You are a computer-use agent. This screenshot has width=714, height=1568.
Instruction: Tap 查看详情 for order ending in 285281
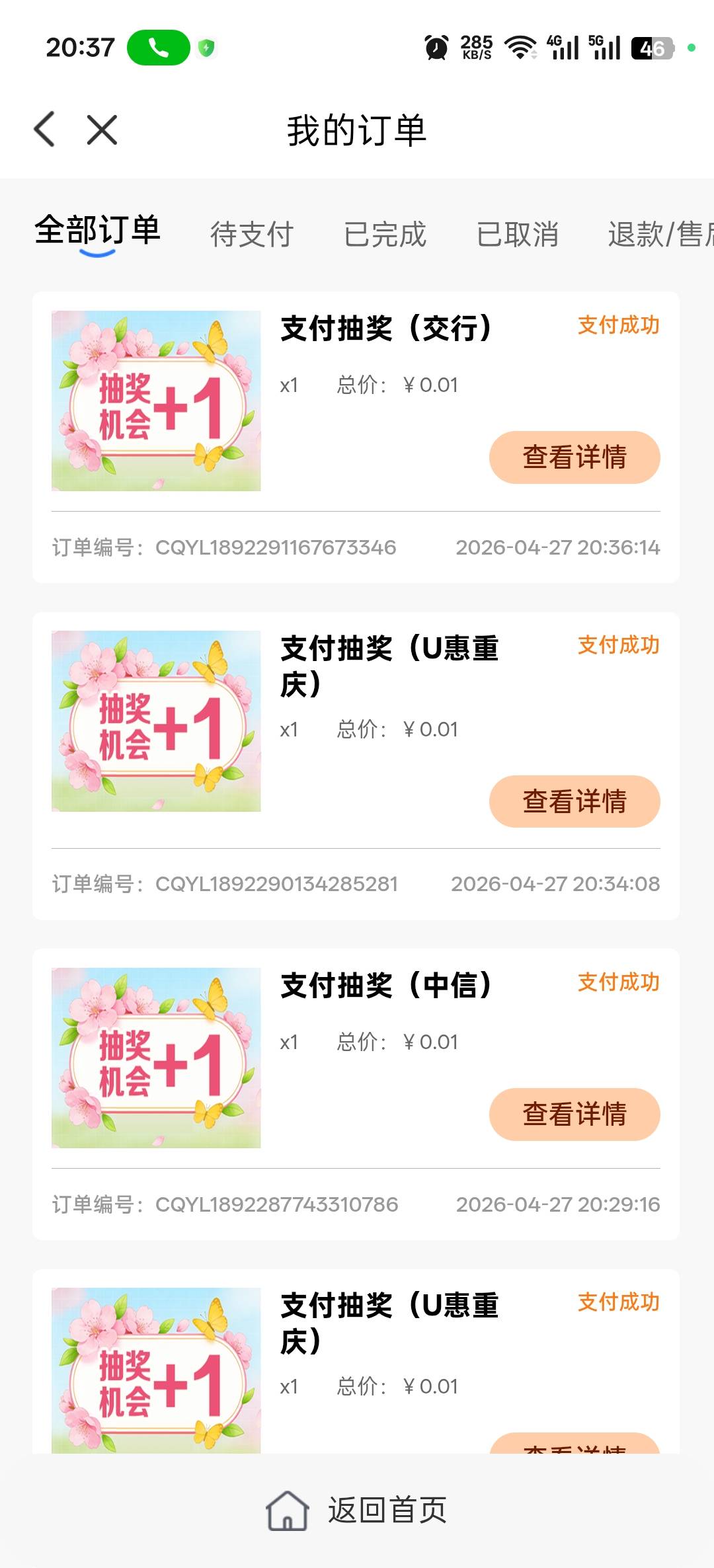coord(574,801)
